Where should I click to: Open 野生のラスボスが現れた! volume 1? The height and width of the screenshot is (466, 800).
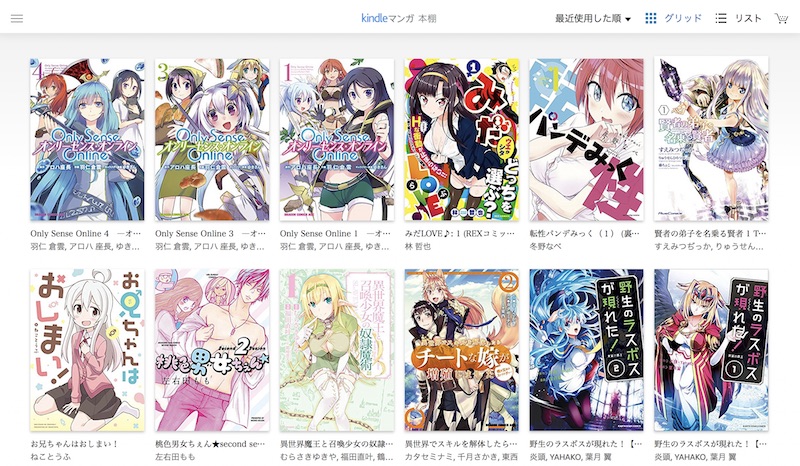(711, 350)
